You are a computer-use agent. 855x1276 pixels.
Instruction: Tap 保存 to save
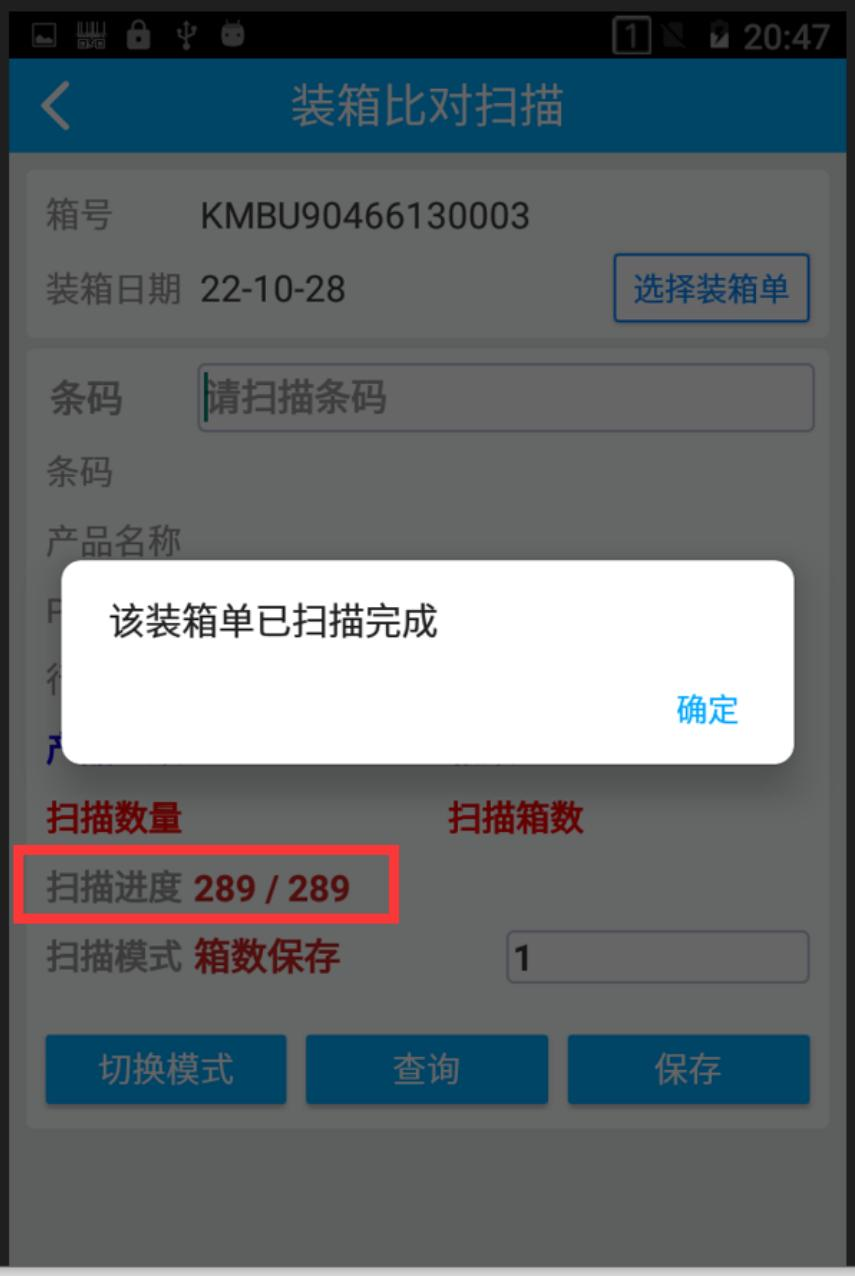[x=688, y=1069]
